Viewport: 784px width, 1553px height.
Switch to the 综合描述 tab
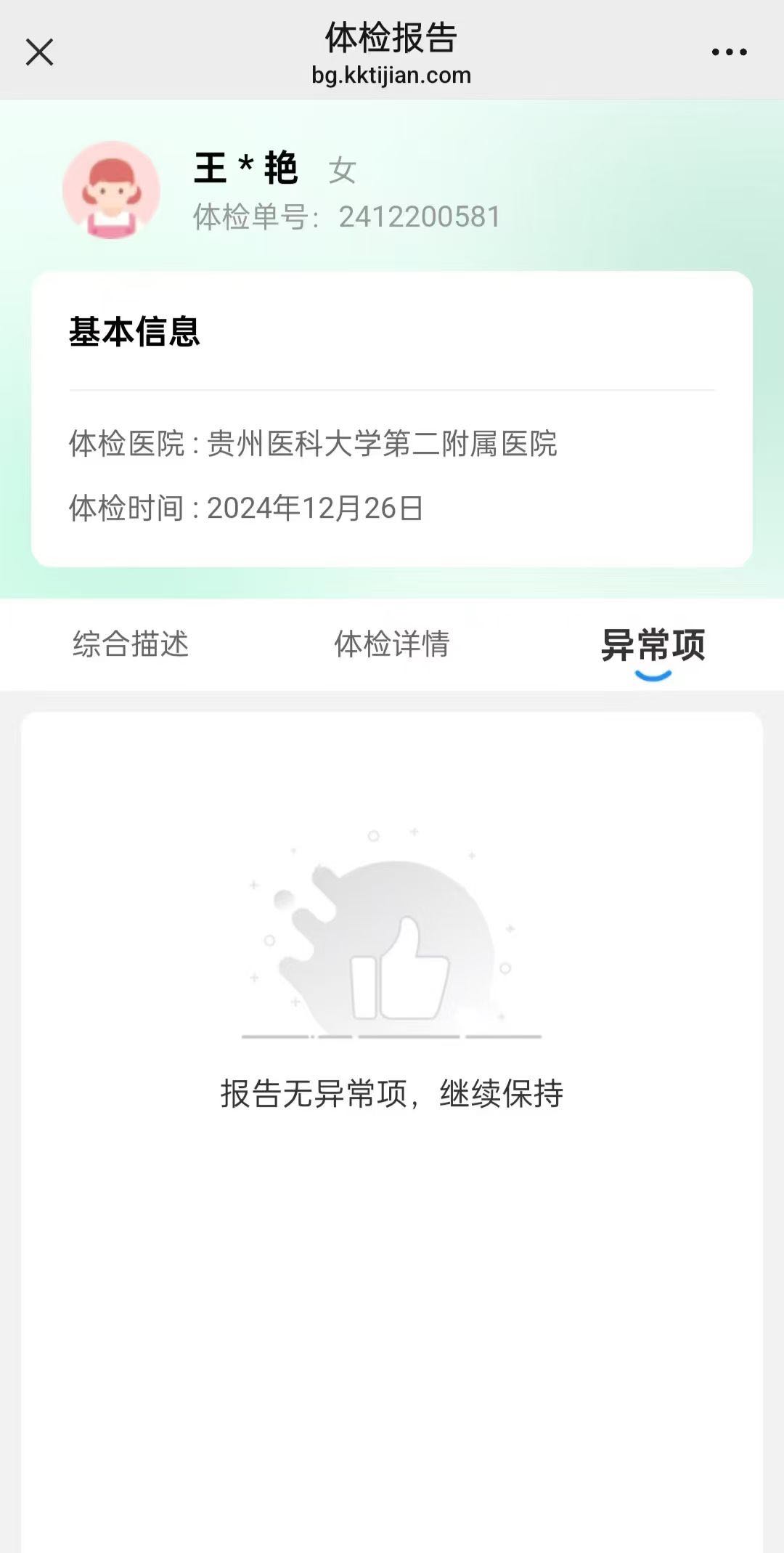point(131,644)
